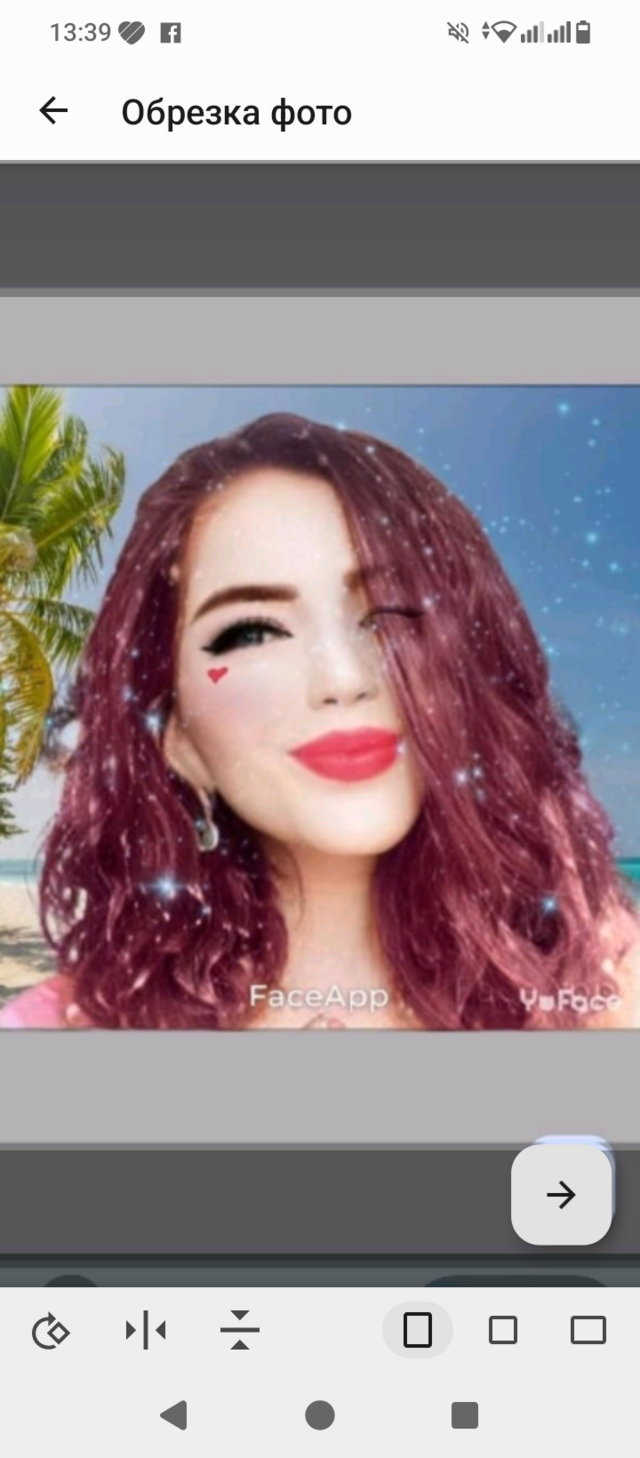The height and width of the screenshot is (1458, 640).
Task: Open recent apps from the navigation bar
Action: pyautogui.click(x=465, y=1414)
